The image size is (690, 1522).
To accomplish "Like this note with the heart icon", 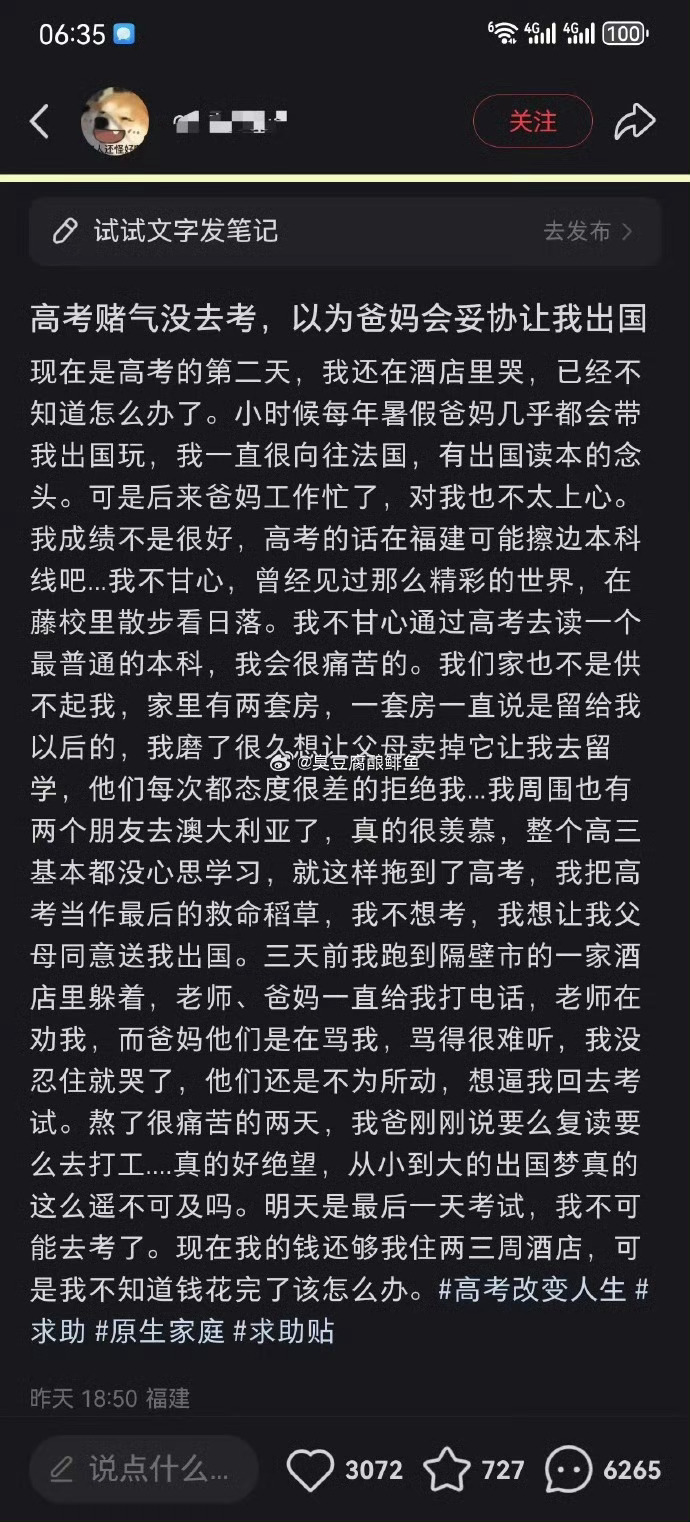I will click(310, 1470).
